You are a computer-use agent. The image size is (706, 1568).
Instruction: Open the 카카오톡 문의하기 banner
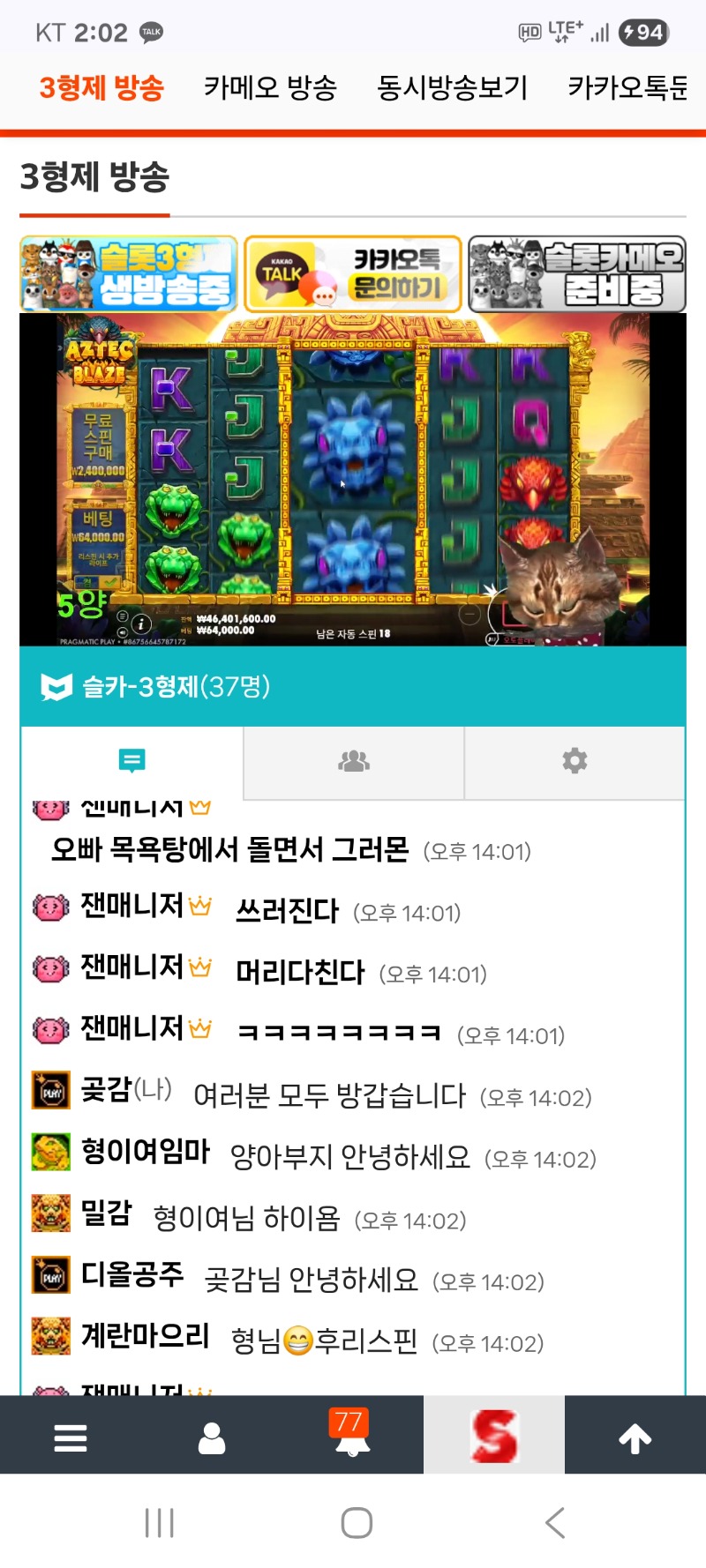point(353,274)
